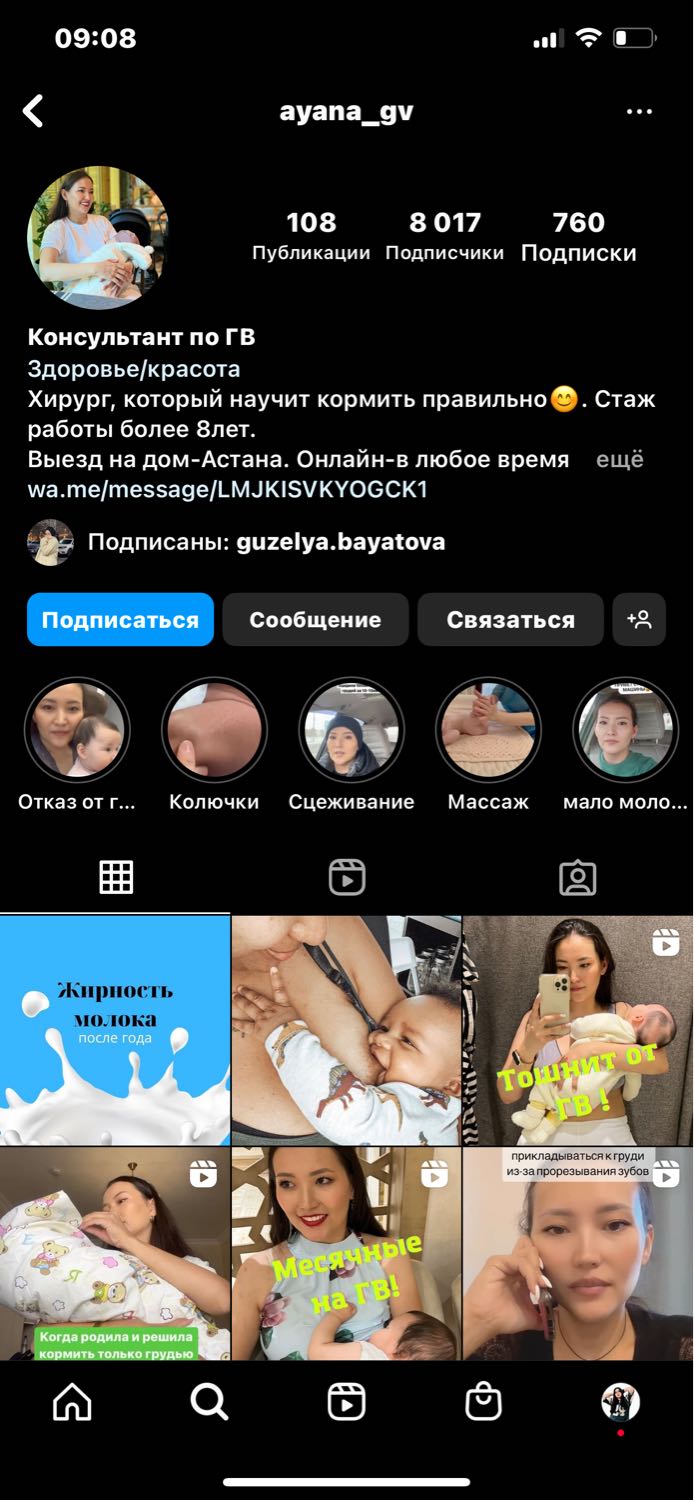Open the shop bag tab
694x1500 pixels.
(x=484, y=1403)
